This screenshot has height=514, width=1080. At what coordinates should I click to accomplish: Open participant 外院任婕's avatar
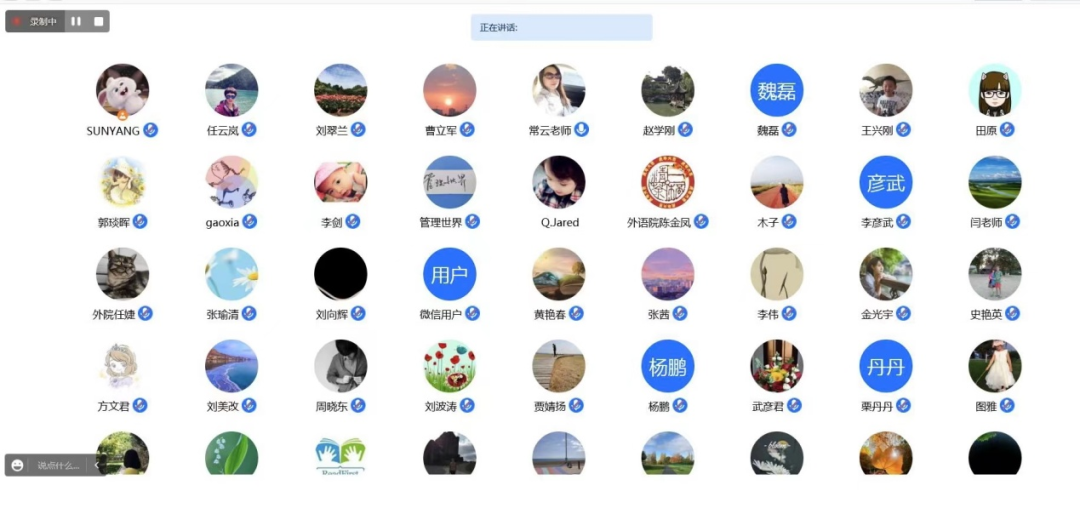(122, 274)
